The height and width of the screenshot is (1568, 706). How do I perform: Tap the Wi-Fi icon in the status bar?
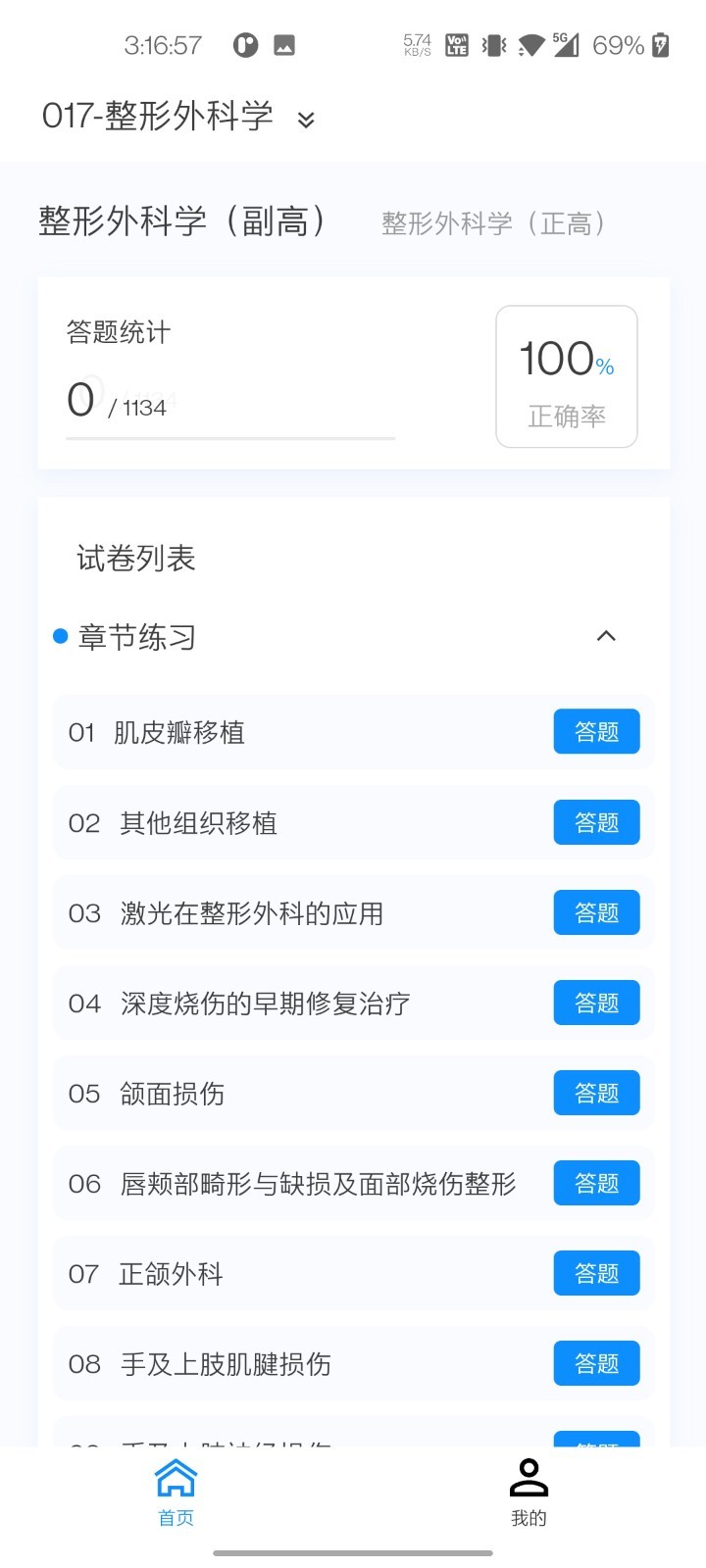[x=529, y=44]
